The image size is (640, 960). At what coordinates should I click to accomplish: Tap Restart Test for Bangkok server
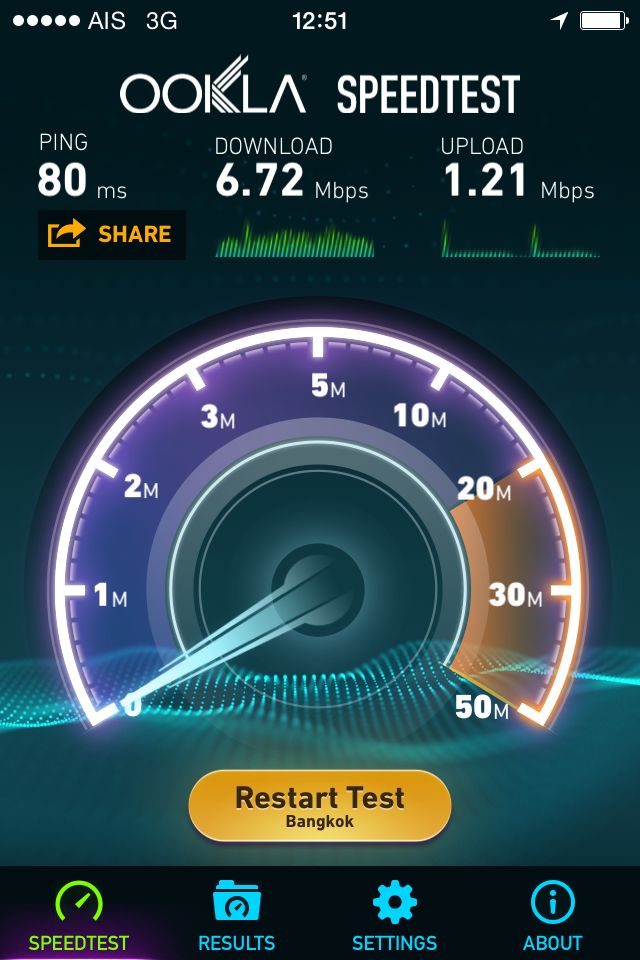(320, 805)
